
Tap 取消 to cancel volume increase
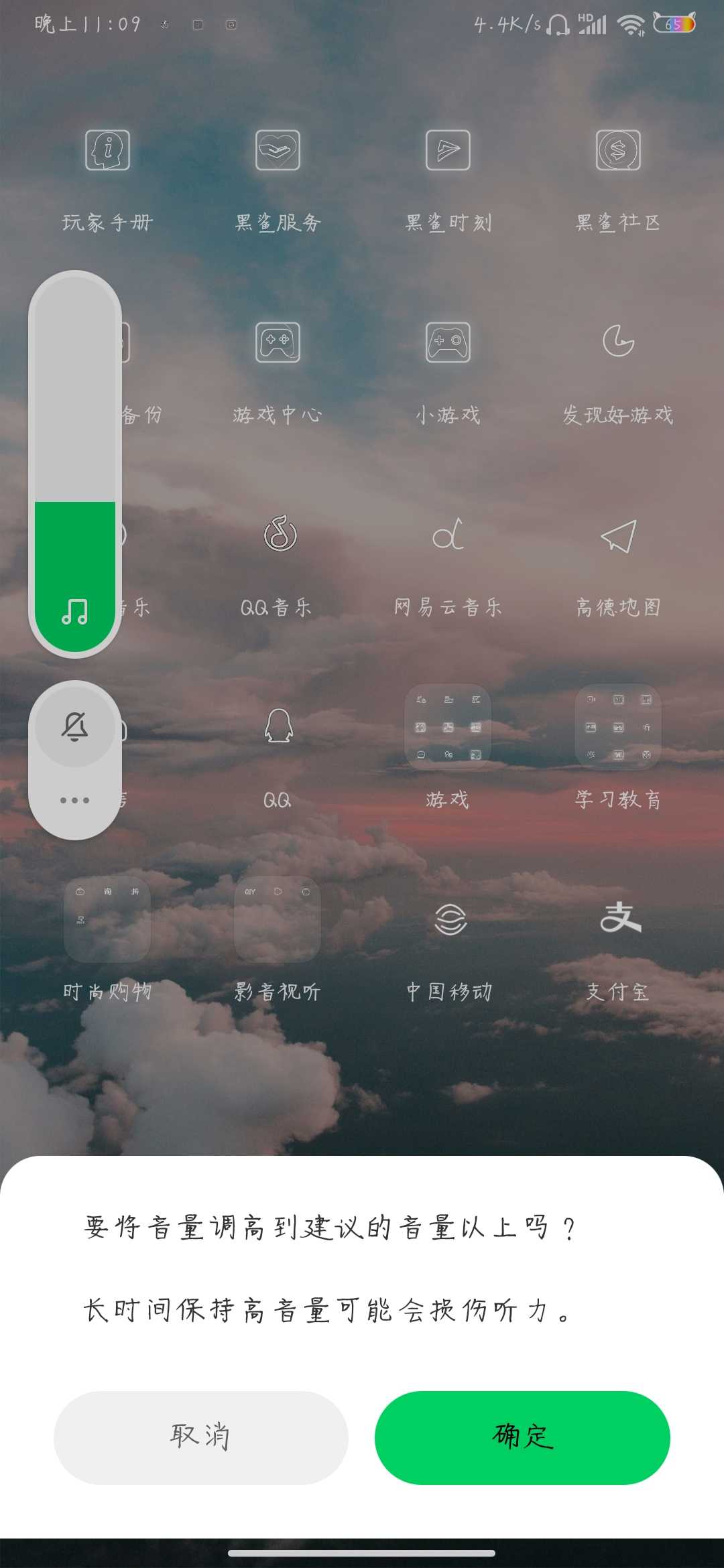(x=200, y=1437)
